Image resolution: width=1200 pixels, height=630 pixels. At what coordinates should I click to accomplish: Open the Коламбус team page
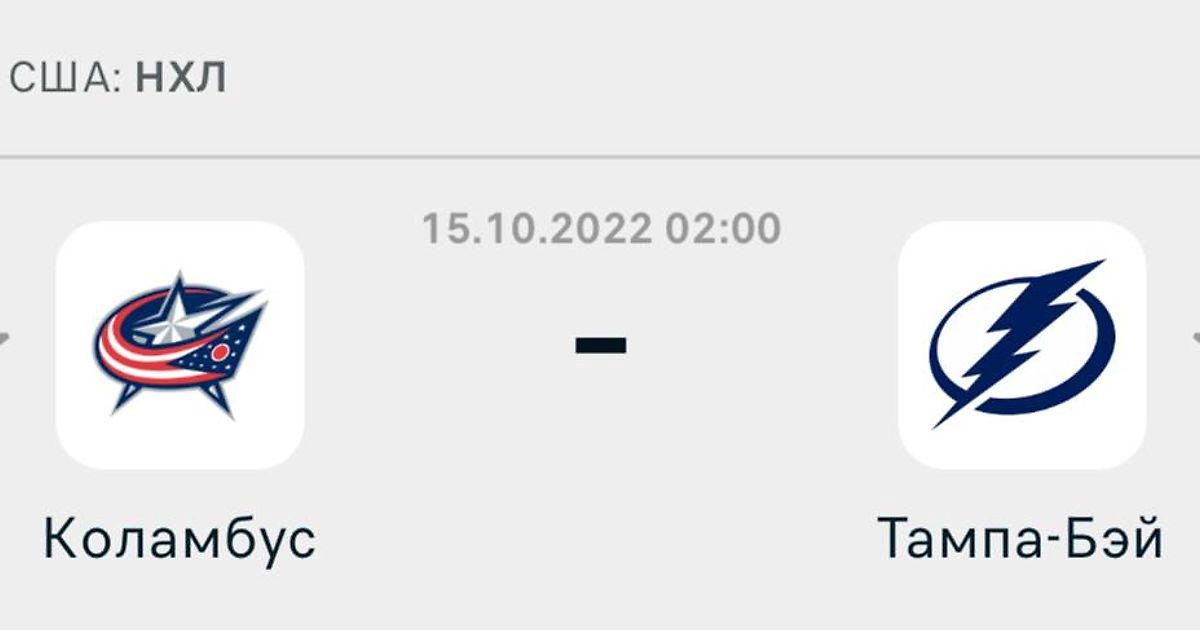(x=180, y=345)
